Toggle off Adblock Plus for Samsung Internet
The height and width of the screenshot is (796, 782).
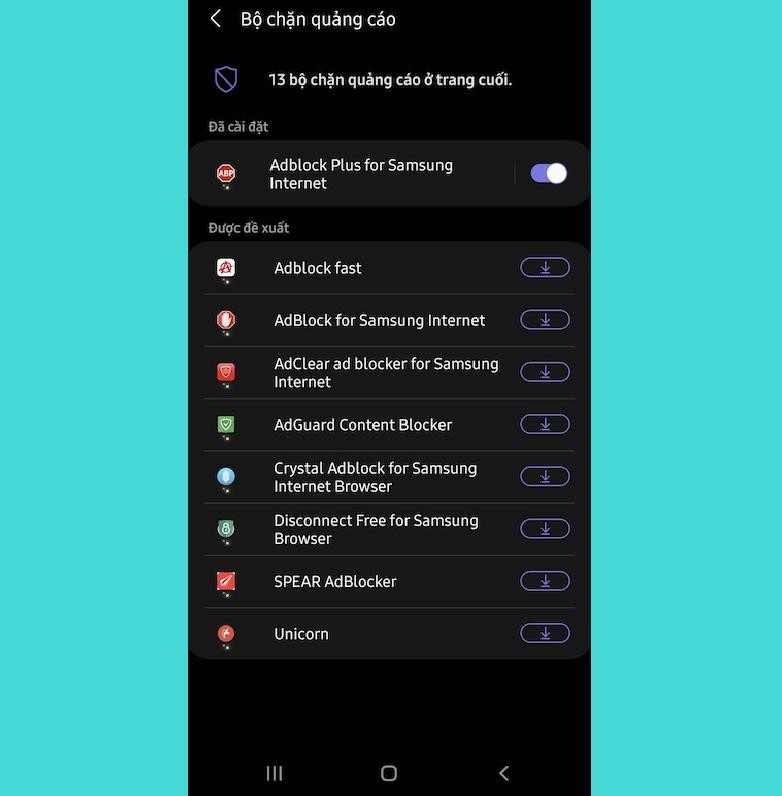coord(548,173)
